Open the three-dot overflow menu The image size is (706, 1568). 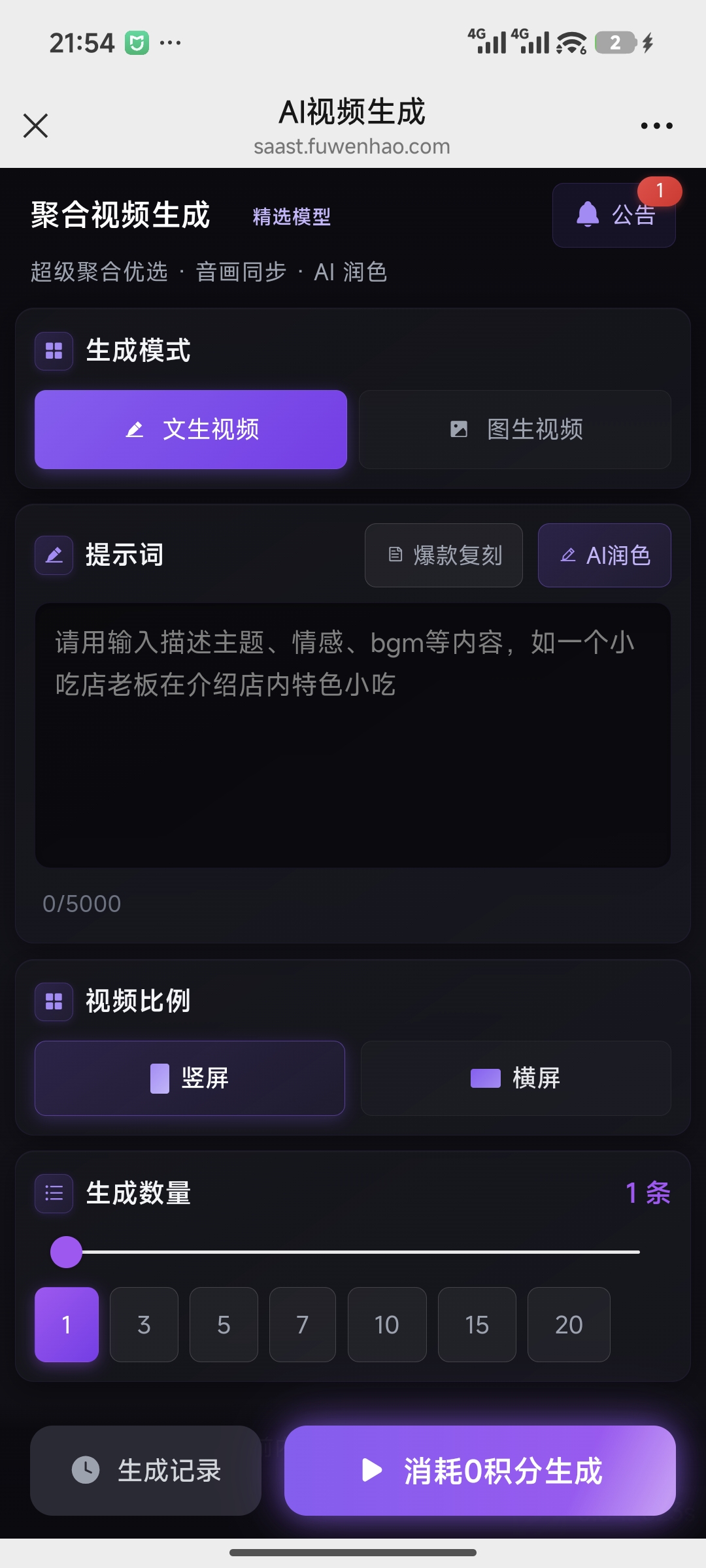pyautogui.click(x=656, y=125)
